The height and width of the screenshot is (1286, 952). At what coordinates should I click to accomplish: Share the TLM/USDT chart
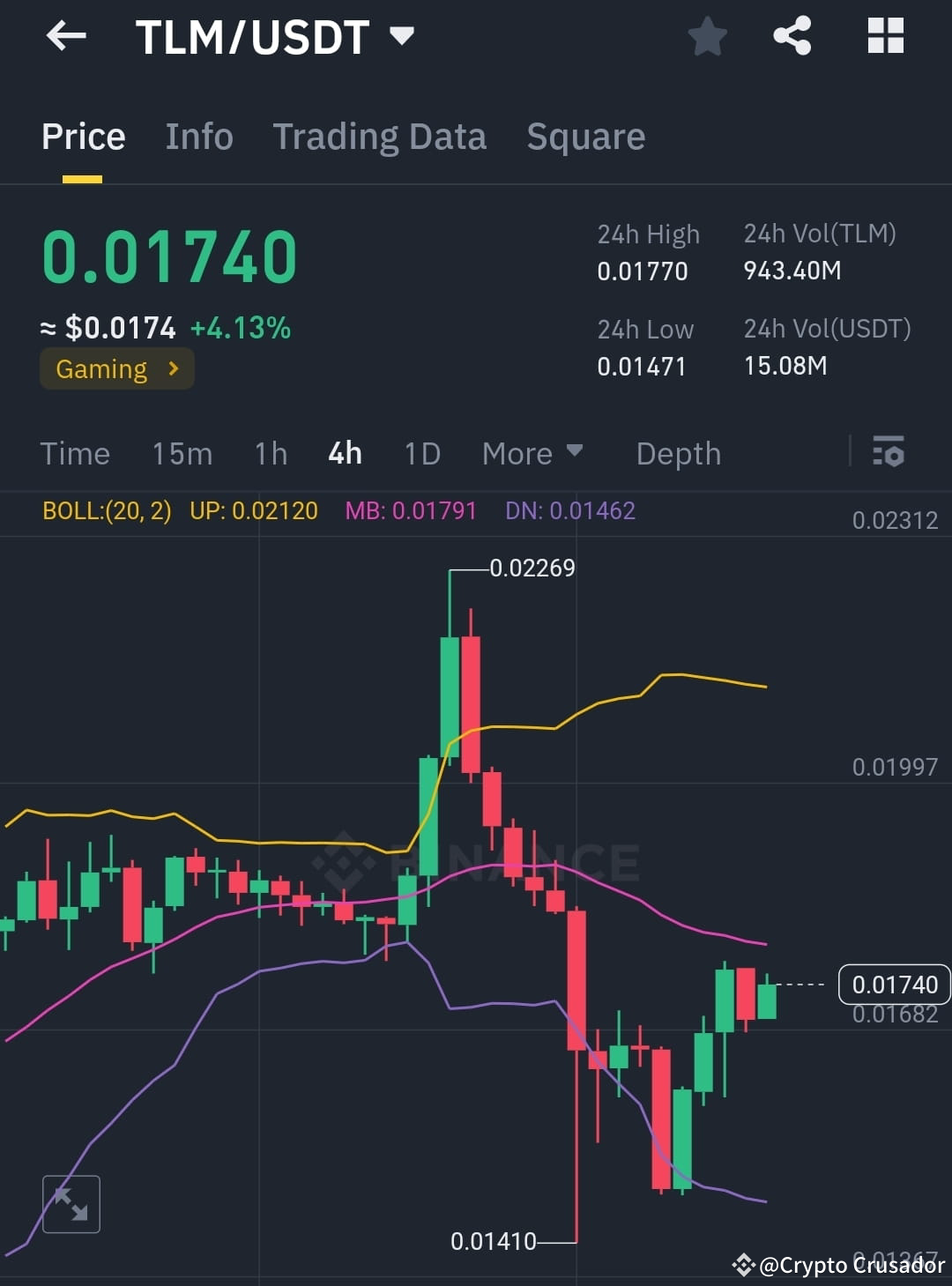point(792,35)
